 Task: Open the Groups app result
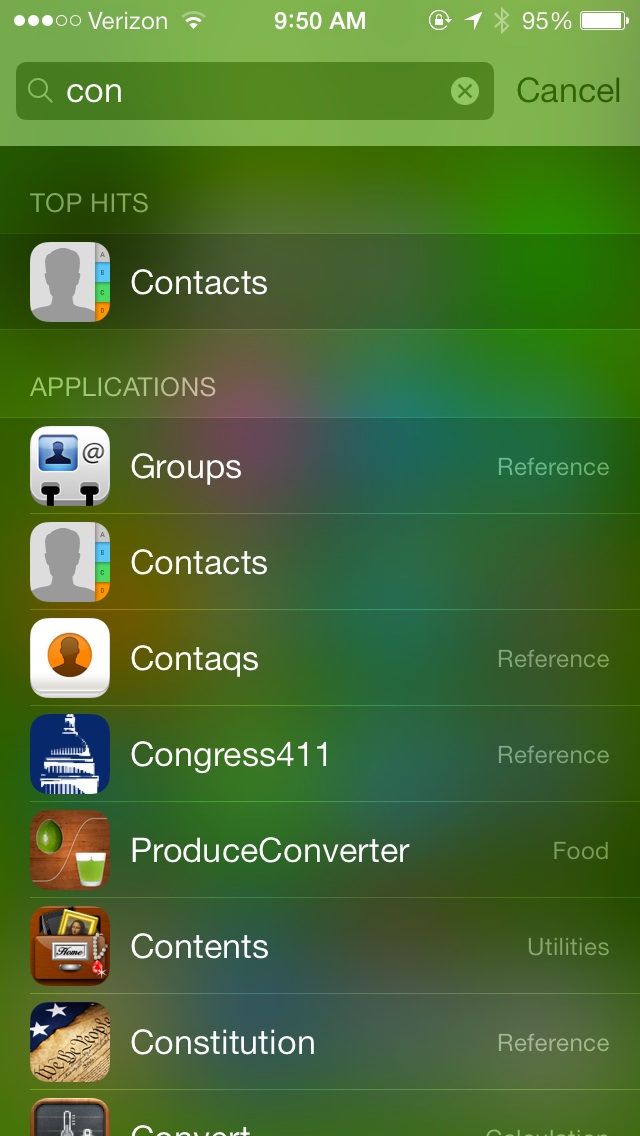[x=320, y=466]
